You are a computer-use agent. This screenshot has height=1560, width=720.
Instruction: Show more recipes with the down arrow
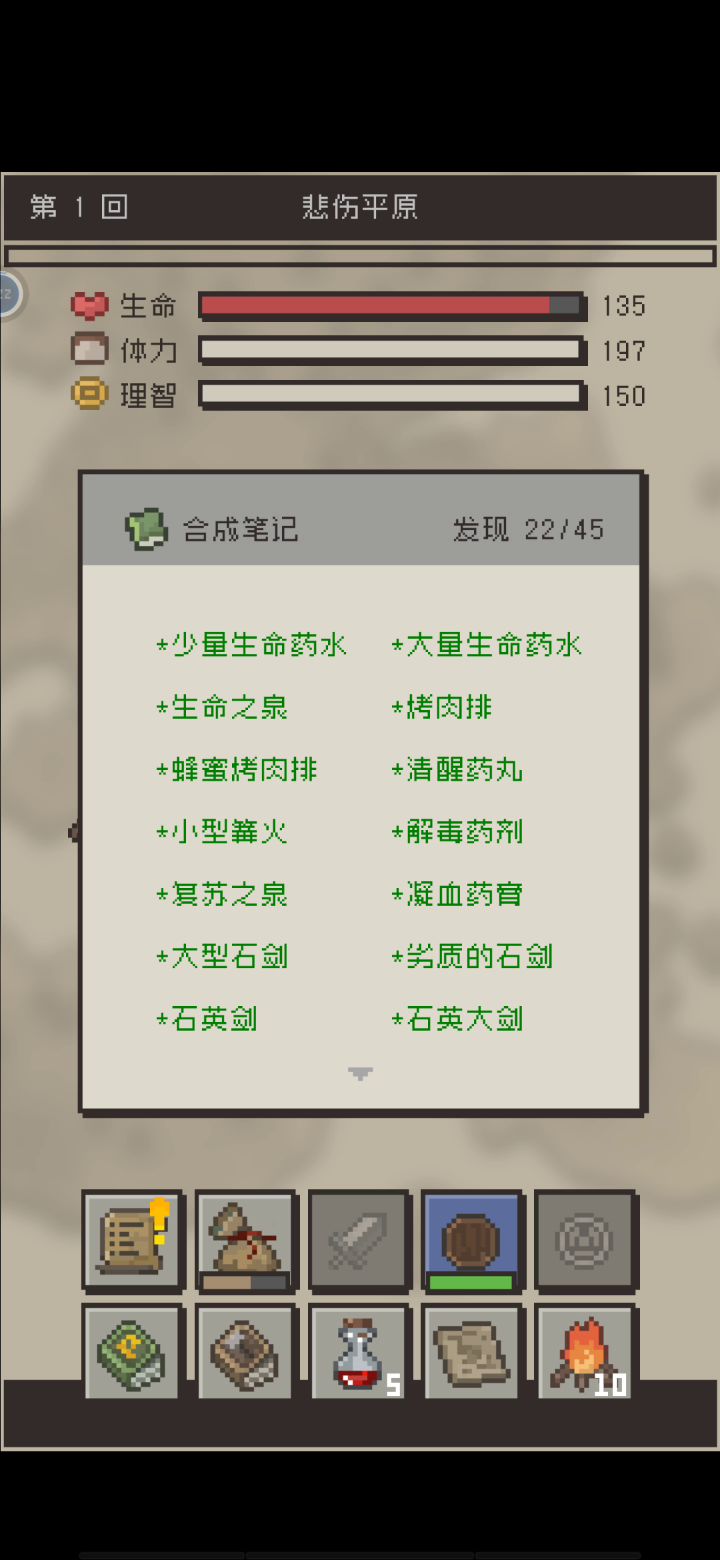(360, 1074)
